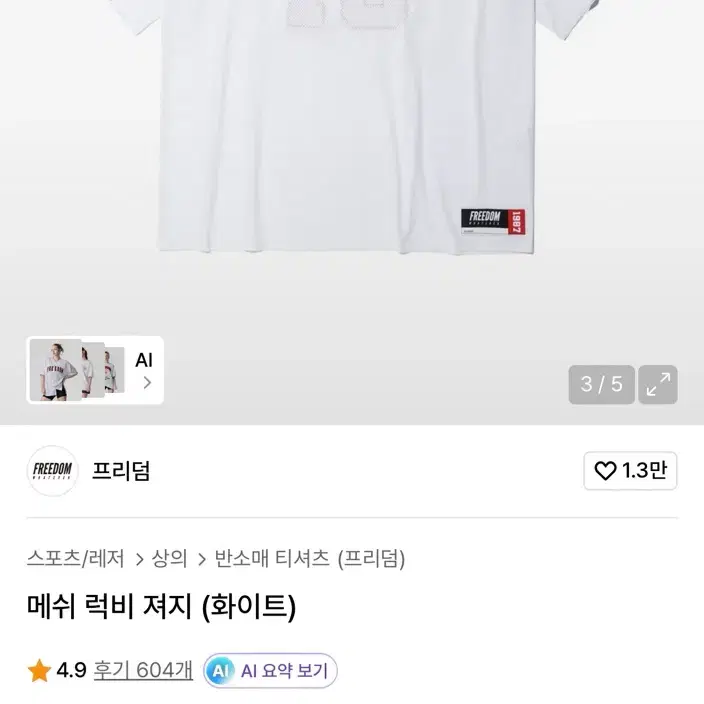
Task: Open the 프리덤 brand page
Action: click(120, 471)
